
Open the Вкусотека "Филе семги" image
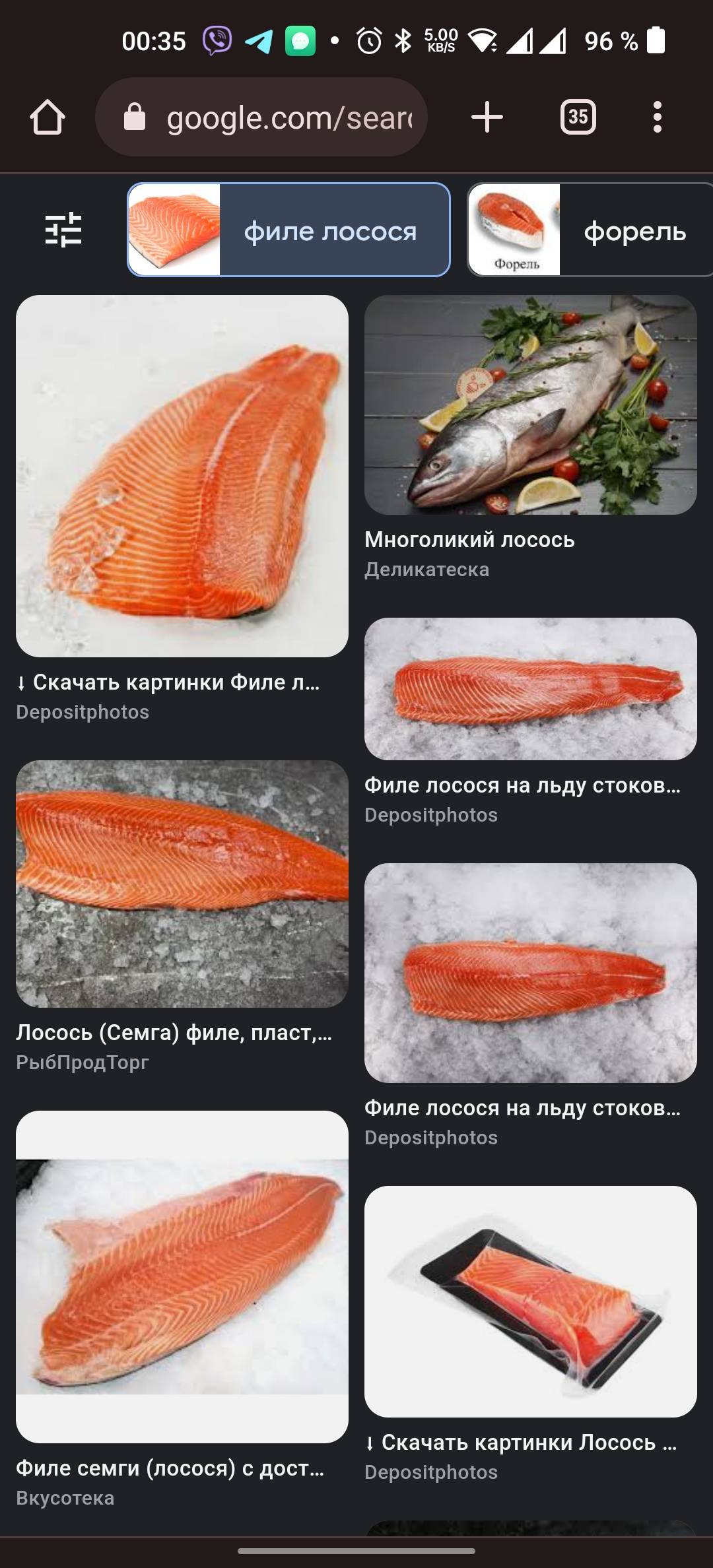(x=182, y=1276)
